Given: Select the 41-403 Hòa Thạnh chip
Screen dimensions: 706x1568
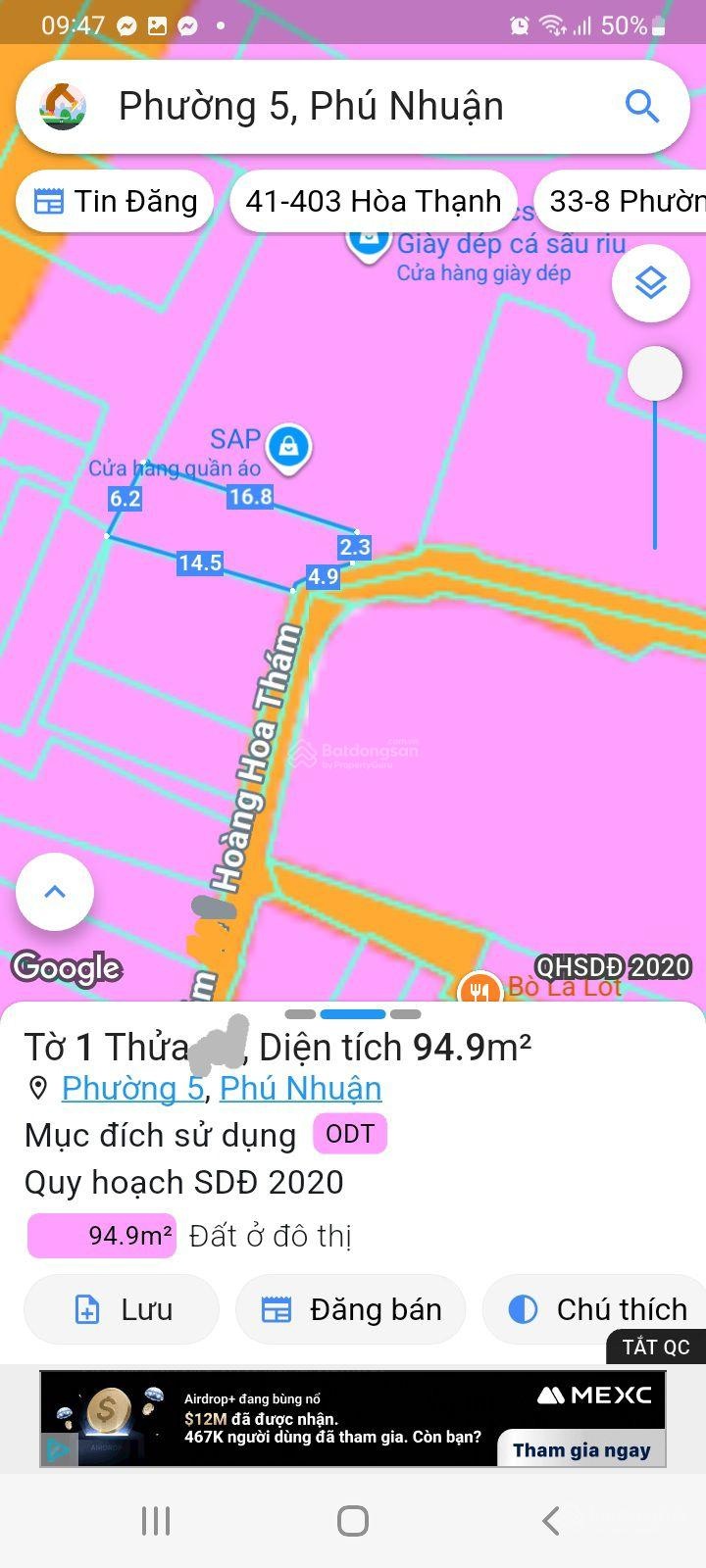Looking at the screenshot, I should [374, 202].
